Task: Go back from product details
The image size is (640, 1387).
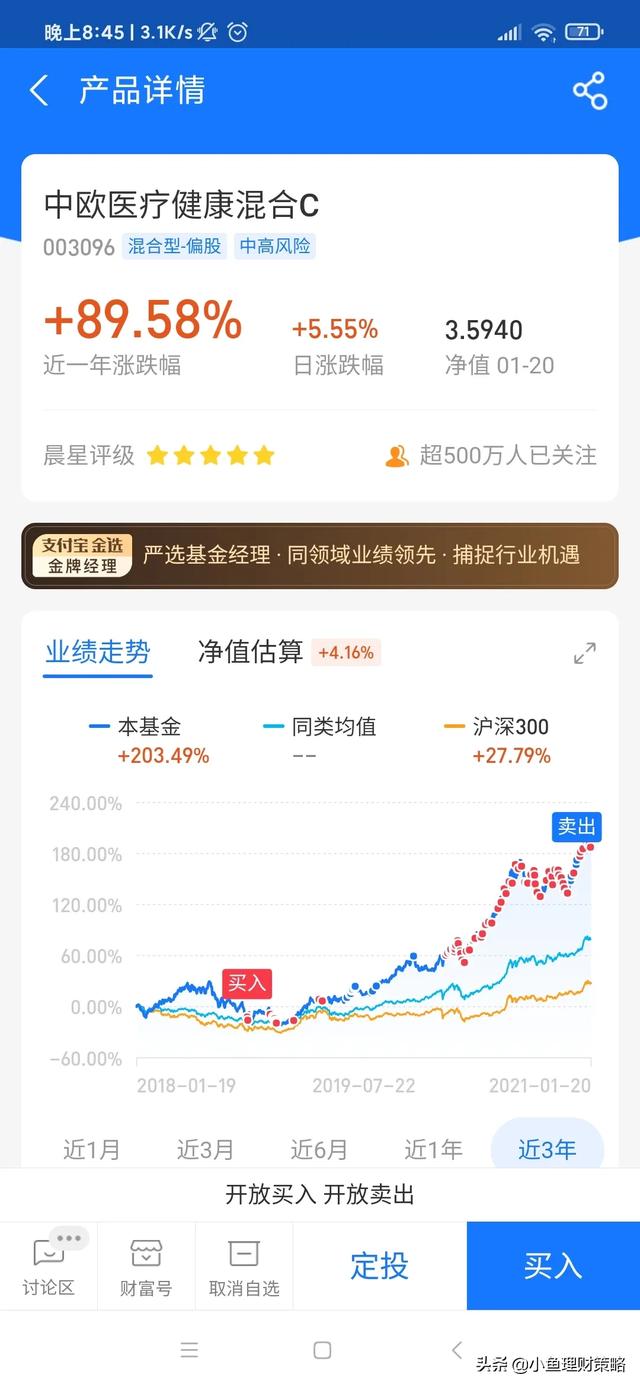Action: click(39, 91)
